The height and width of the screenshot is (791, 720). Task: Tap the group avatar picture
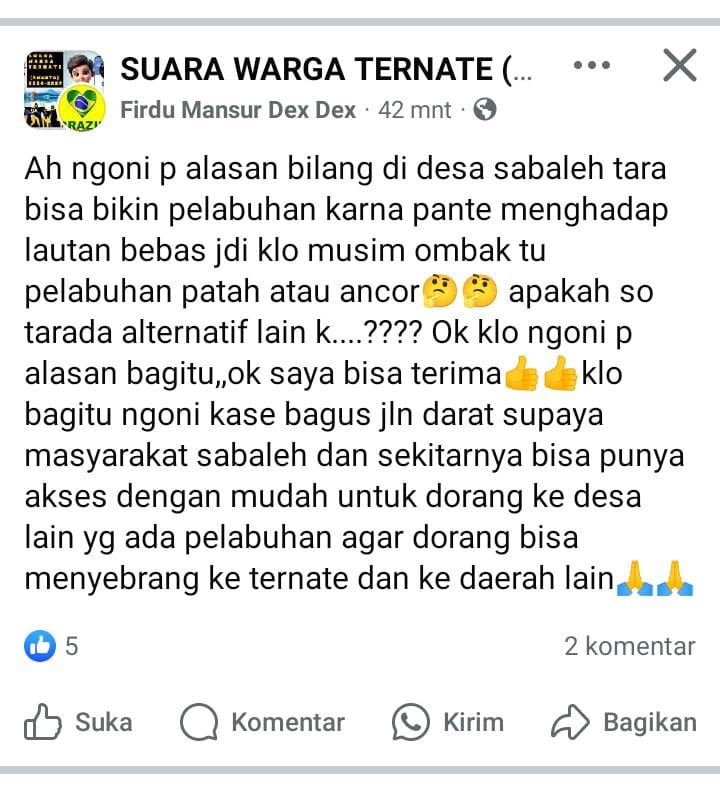coord(62,89)
